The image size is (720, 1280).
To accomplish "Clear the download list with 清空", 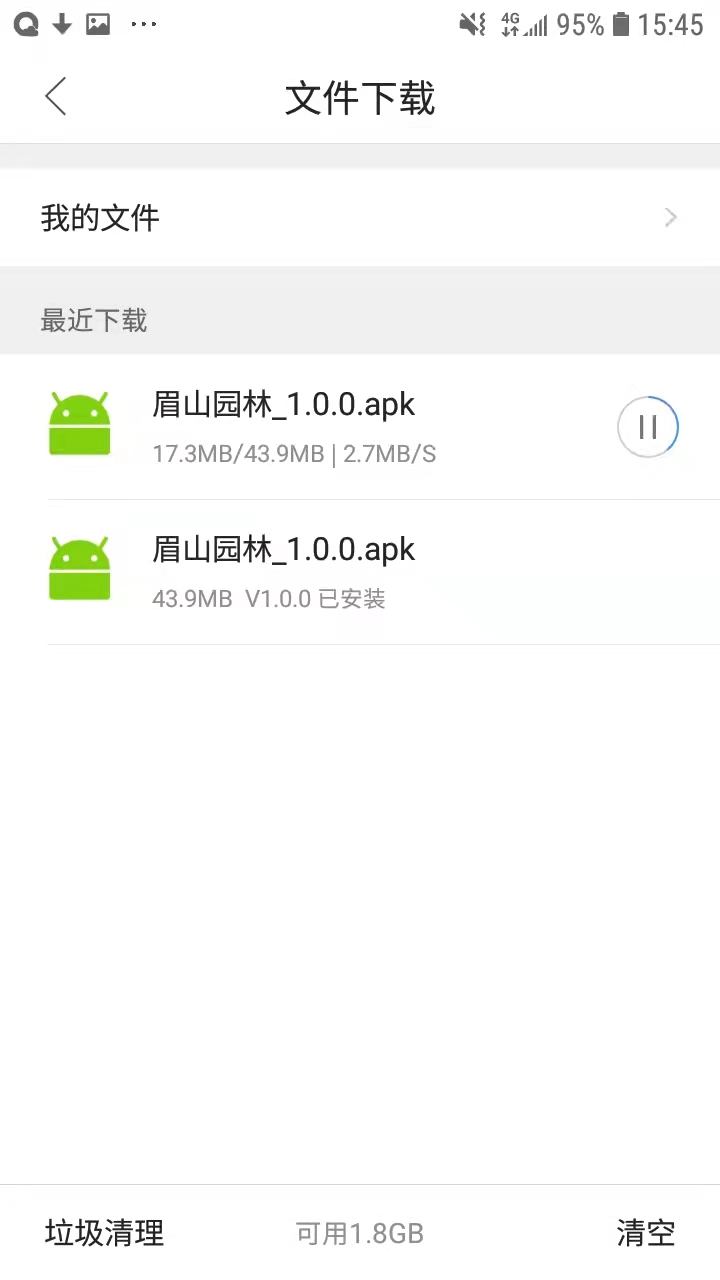I will 645,1233.
